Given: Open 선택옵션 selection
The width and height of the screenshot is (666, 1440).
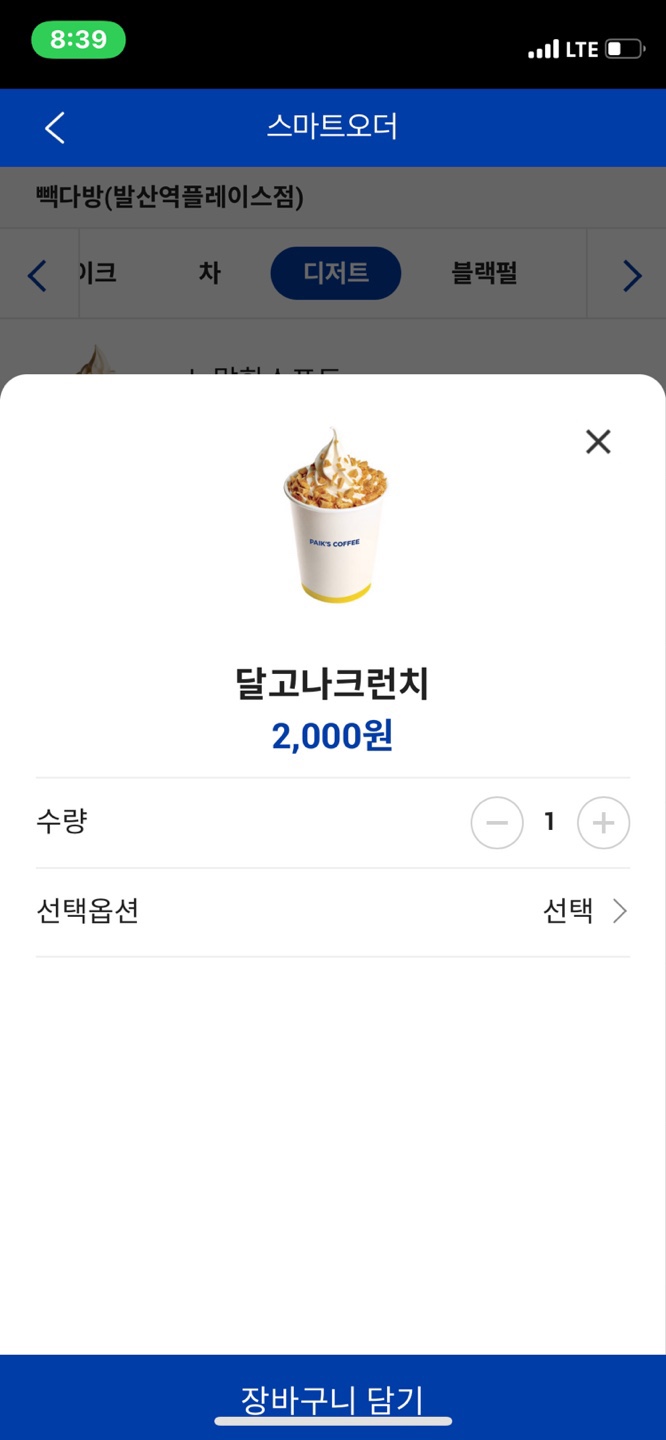Looking at the screenshot, I should (585, 911).
